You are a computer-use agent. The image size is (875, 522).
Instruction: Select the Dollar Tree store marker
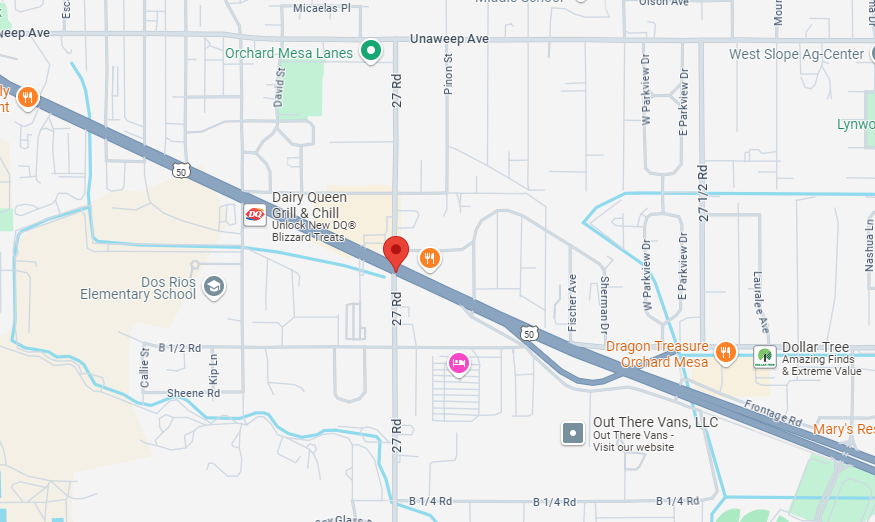pyautogui.click(x=764, y=355)
